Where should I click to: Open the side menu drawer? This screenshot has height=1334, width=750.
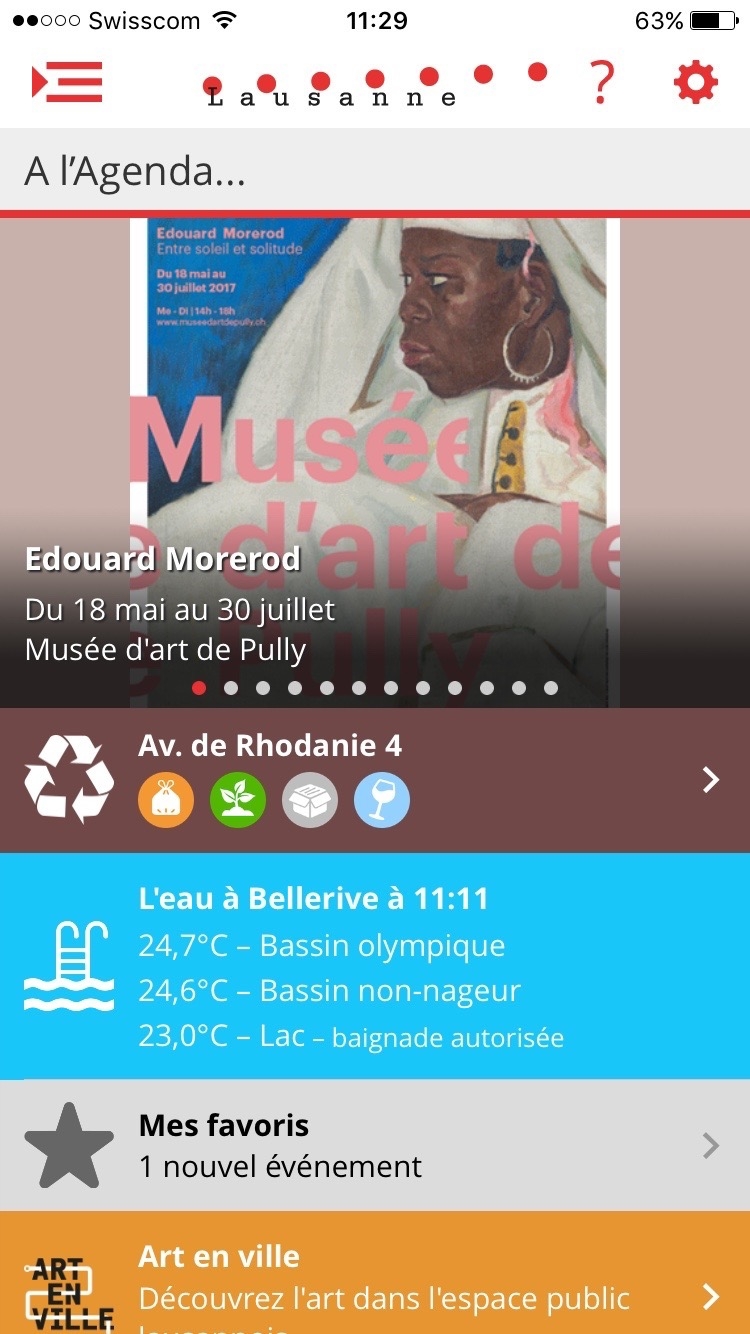pos(67,82)
